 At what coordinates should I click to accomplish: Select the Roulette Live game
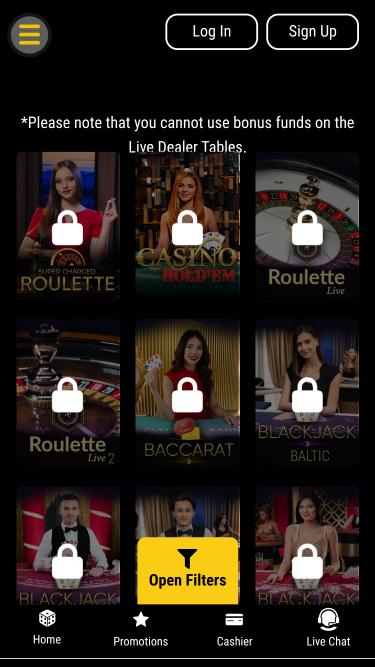307,227
